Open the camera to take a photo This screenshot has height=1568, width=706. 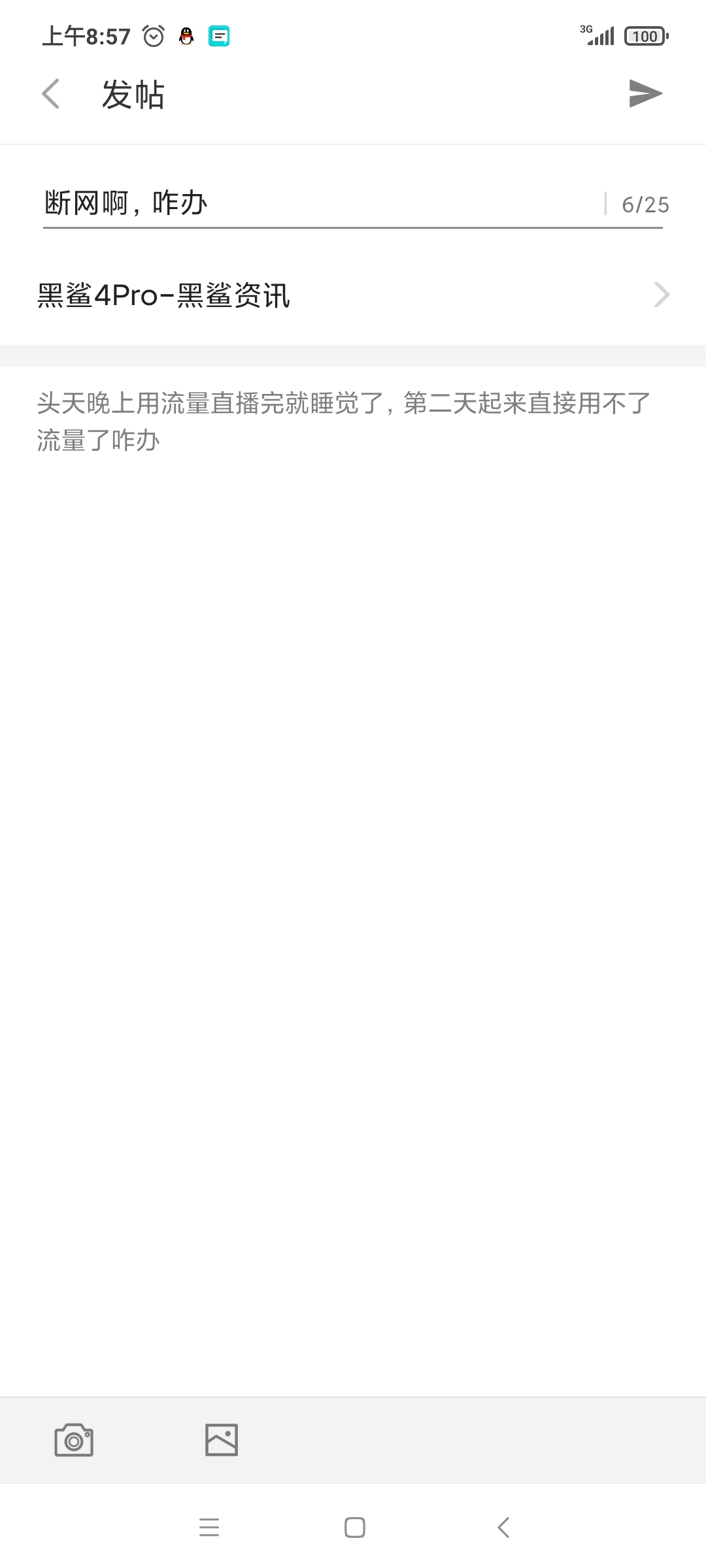(74, 1440)
